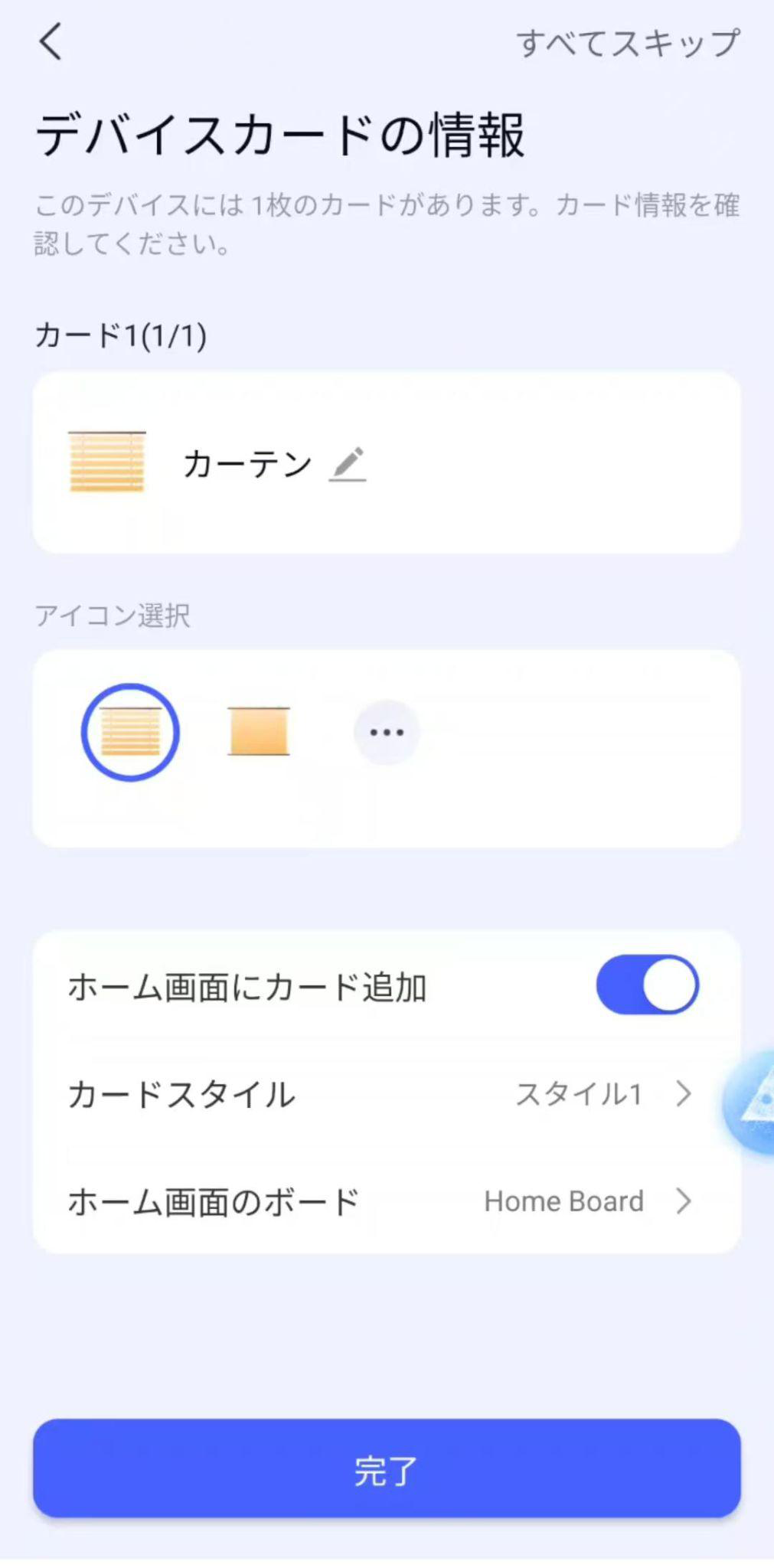The width and height of the screenshot is (774, 1568).
Task: Tap the 完了 button to finish
Action: (x=386, y=1468)
